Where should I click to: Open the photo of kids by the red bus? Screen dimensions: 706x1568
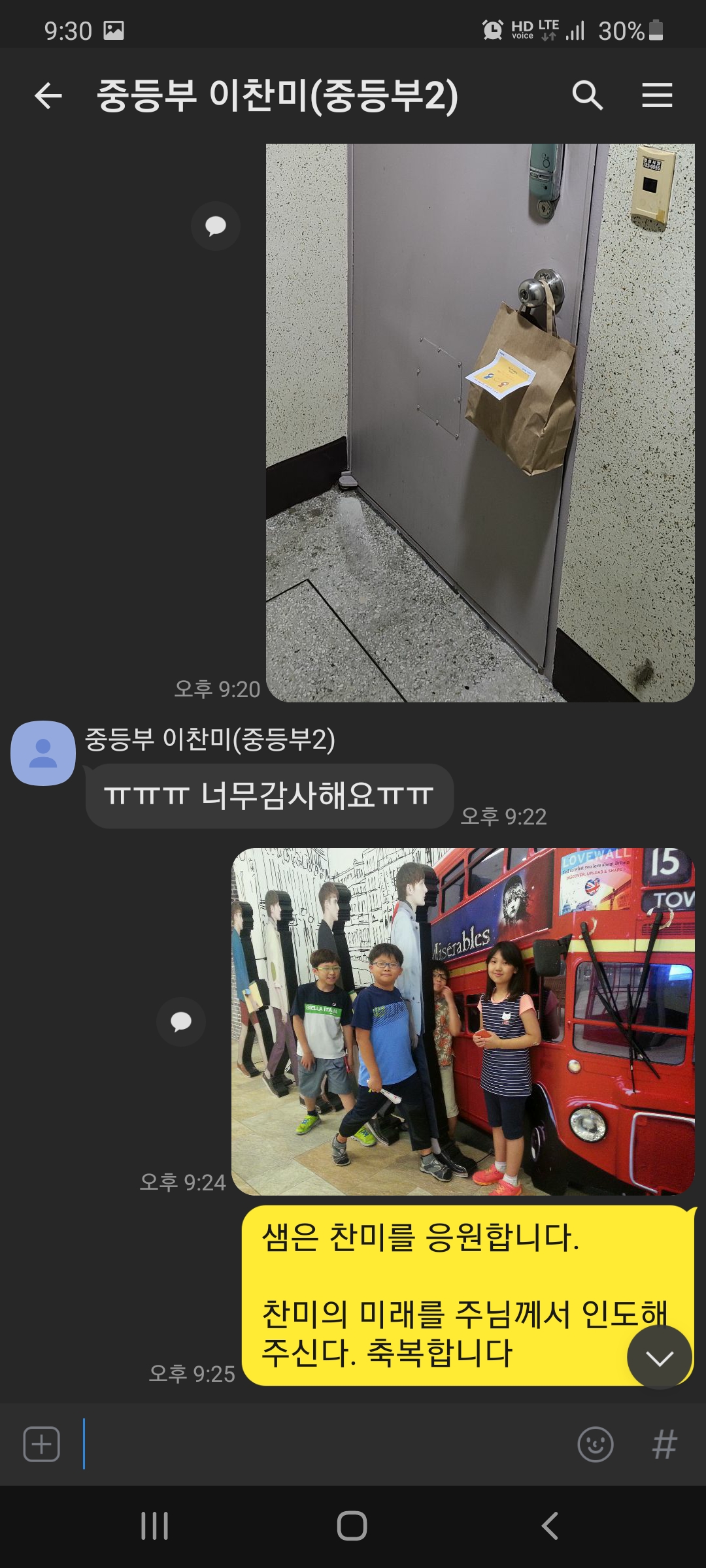pyautogui.click(x=463, y=1022)
